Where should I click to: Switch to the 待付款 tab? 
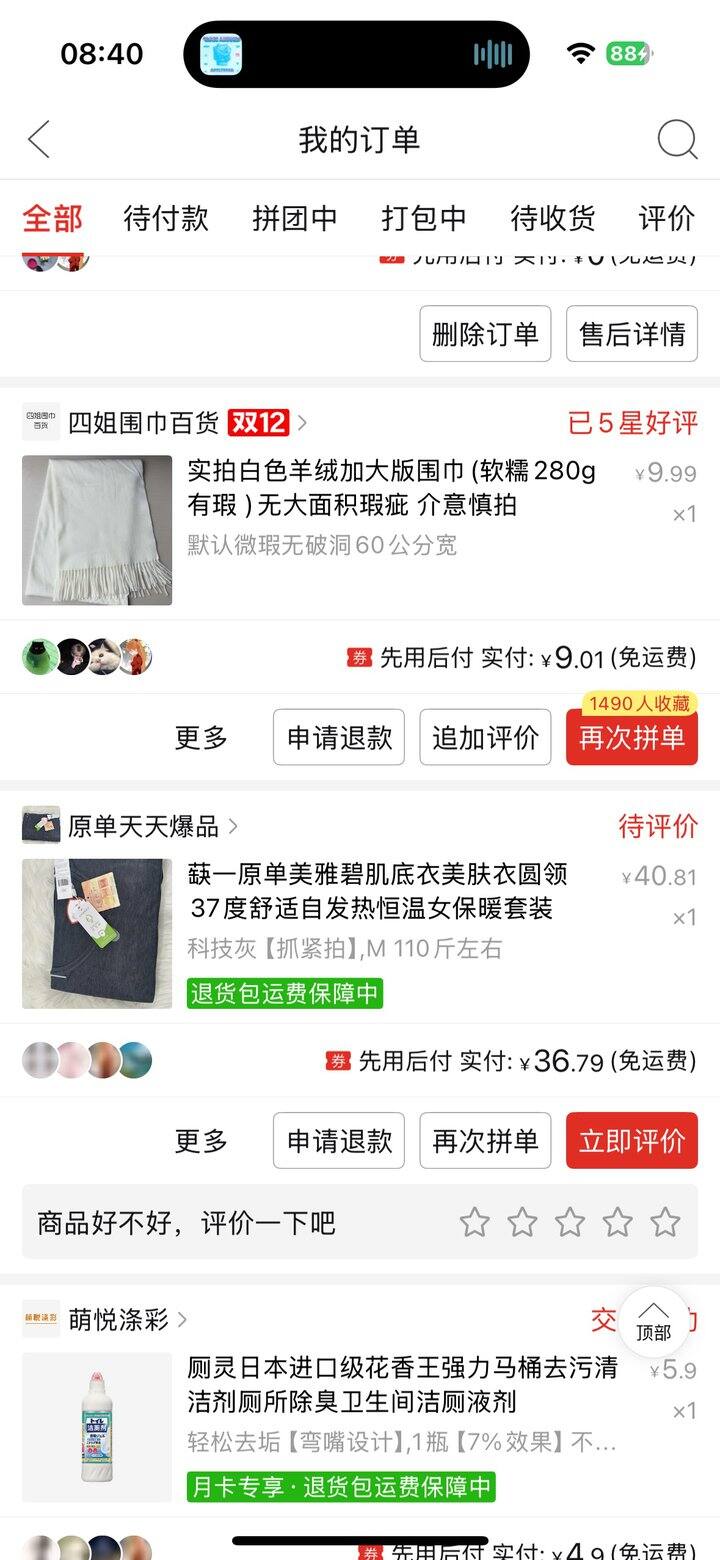click(169, 219)
